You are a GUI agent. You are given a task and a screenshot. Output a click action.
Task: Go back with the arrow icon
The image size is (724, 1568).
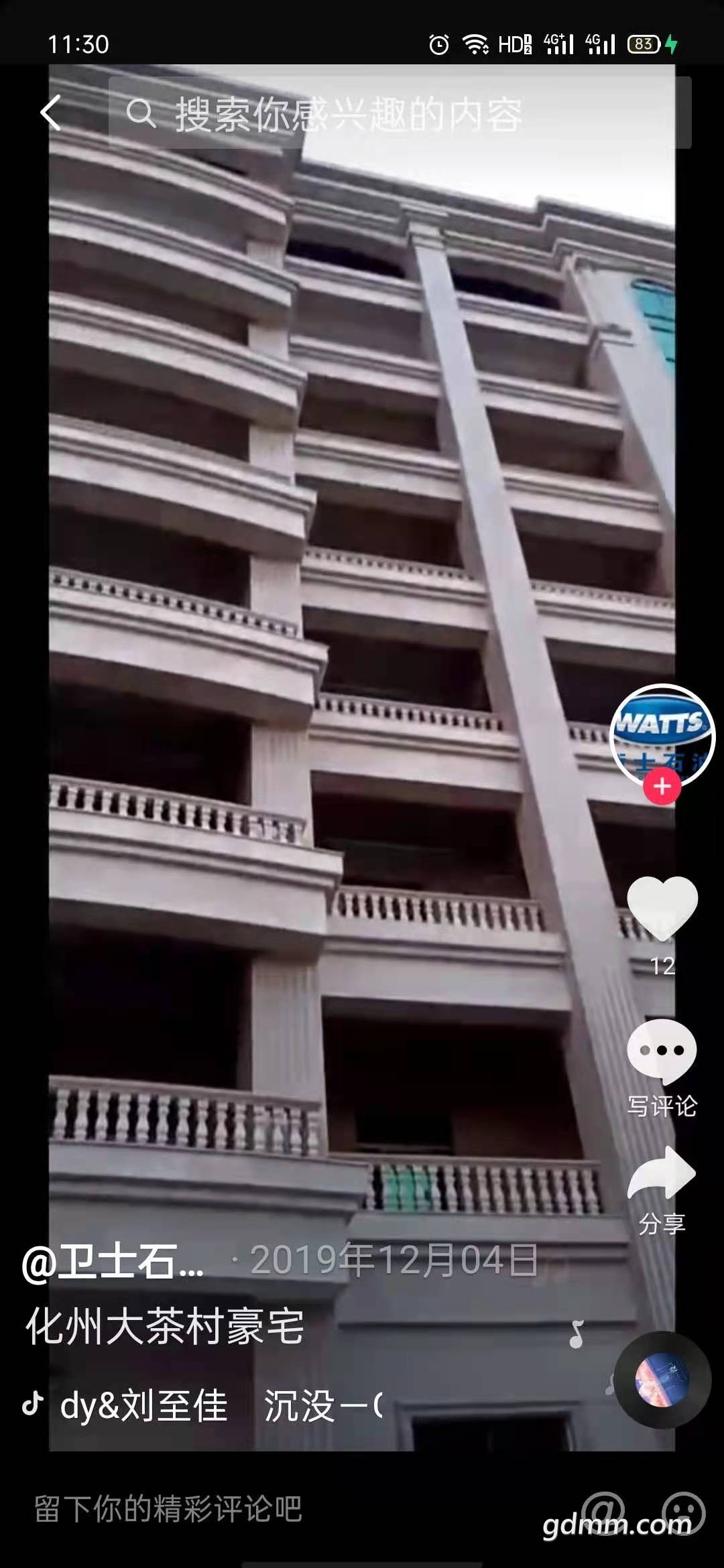coord(51,112)
